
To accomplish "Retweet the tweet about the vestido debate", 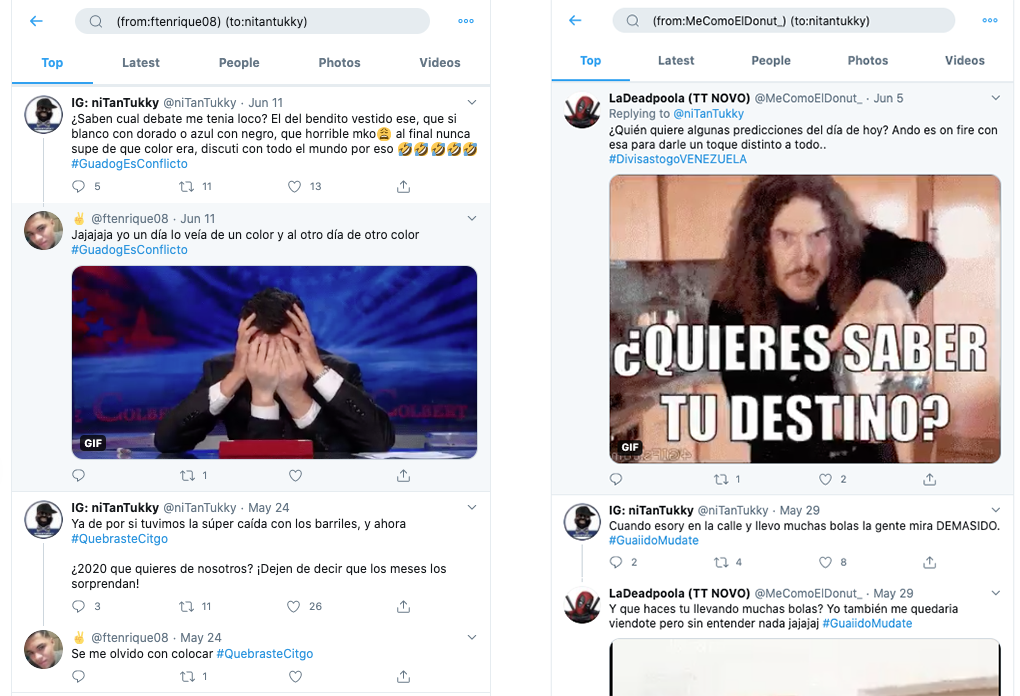I will point(186,186).
